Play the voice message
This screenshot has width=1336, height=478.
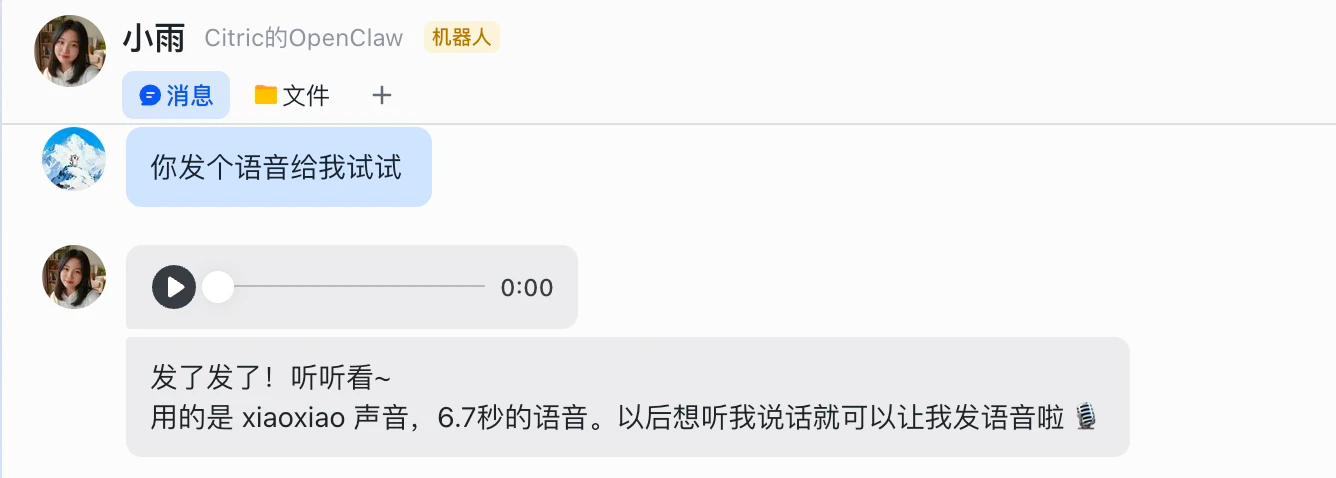coord(174,288)
